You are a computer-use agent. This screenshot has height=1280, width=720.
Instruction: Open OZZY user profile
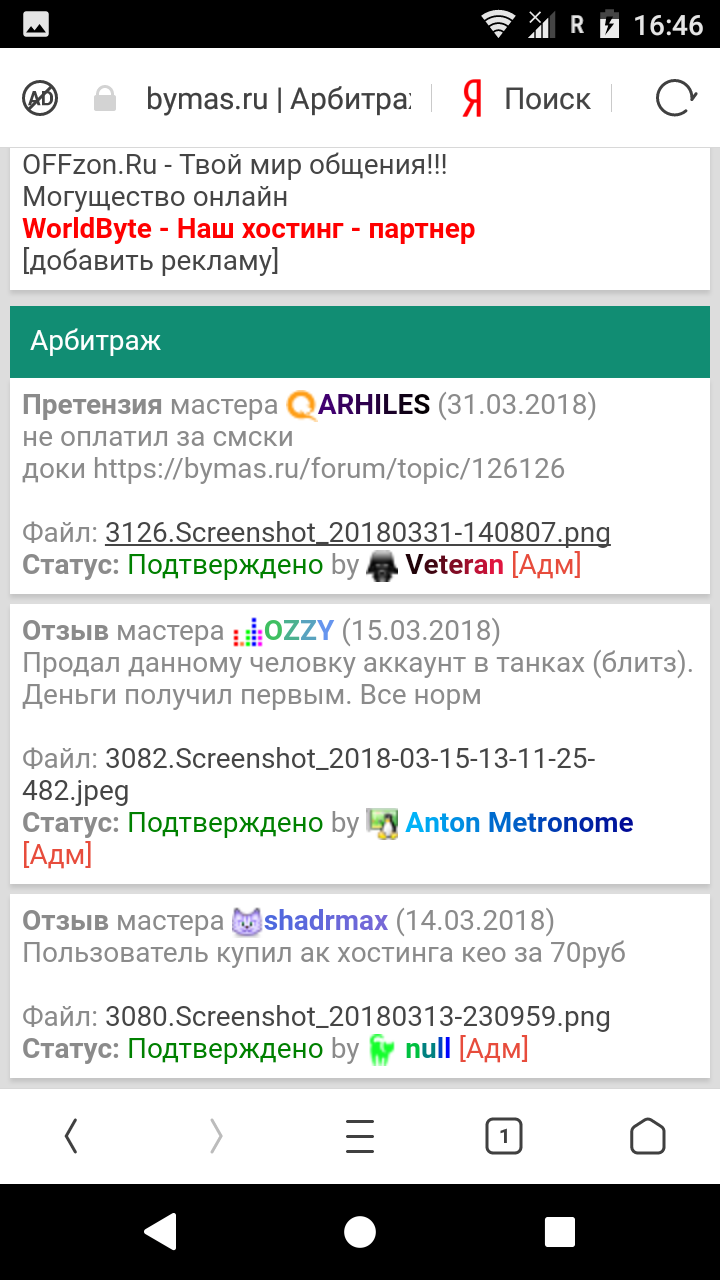(x=298, y=631)
